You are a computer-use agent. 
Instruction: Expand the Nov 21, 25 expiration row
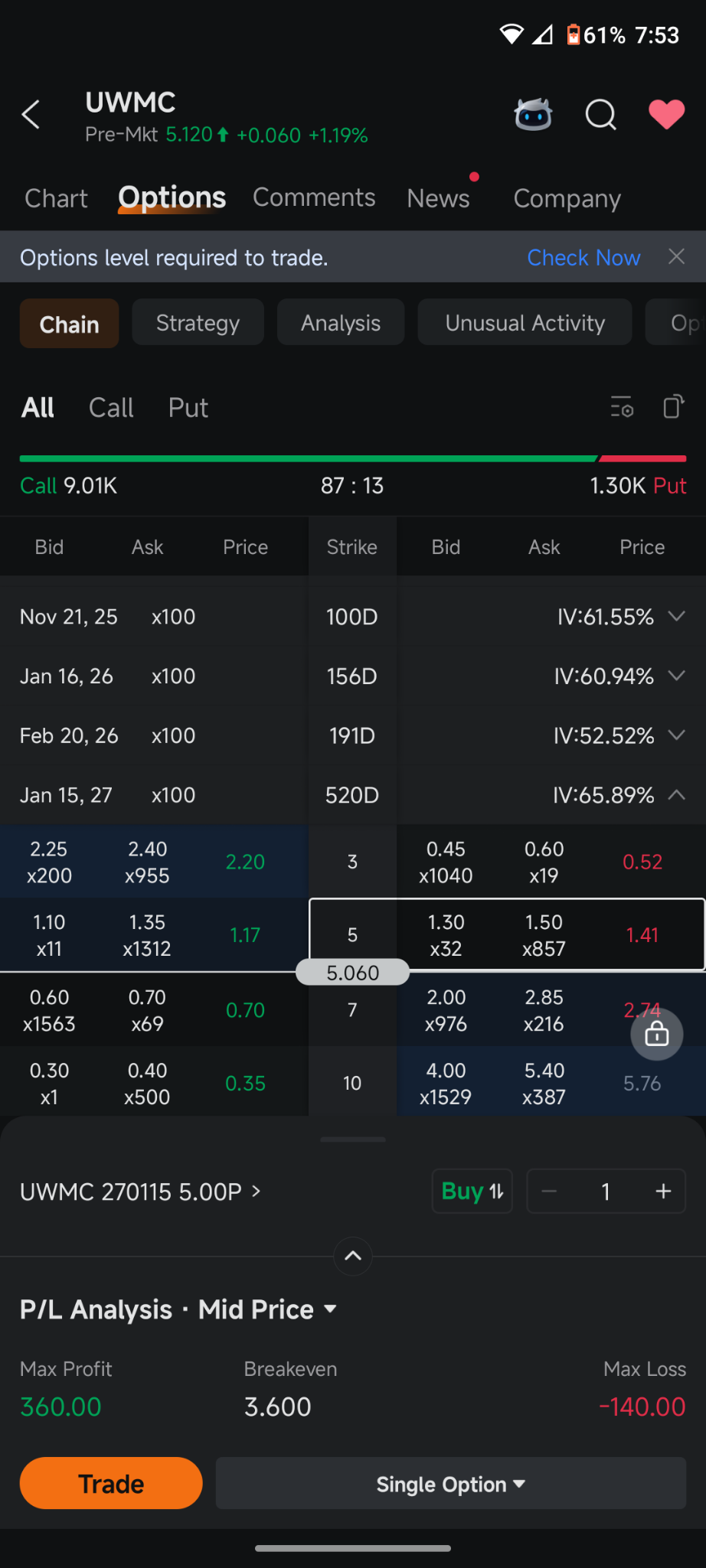coord(353,617)
